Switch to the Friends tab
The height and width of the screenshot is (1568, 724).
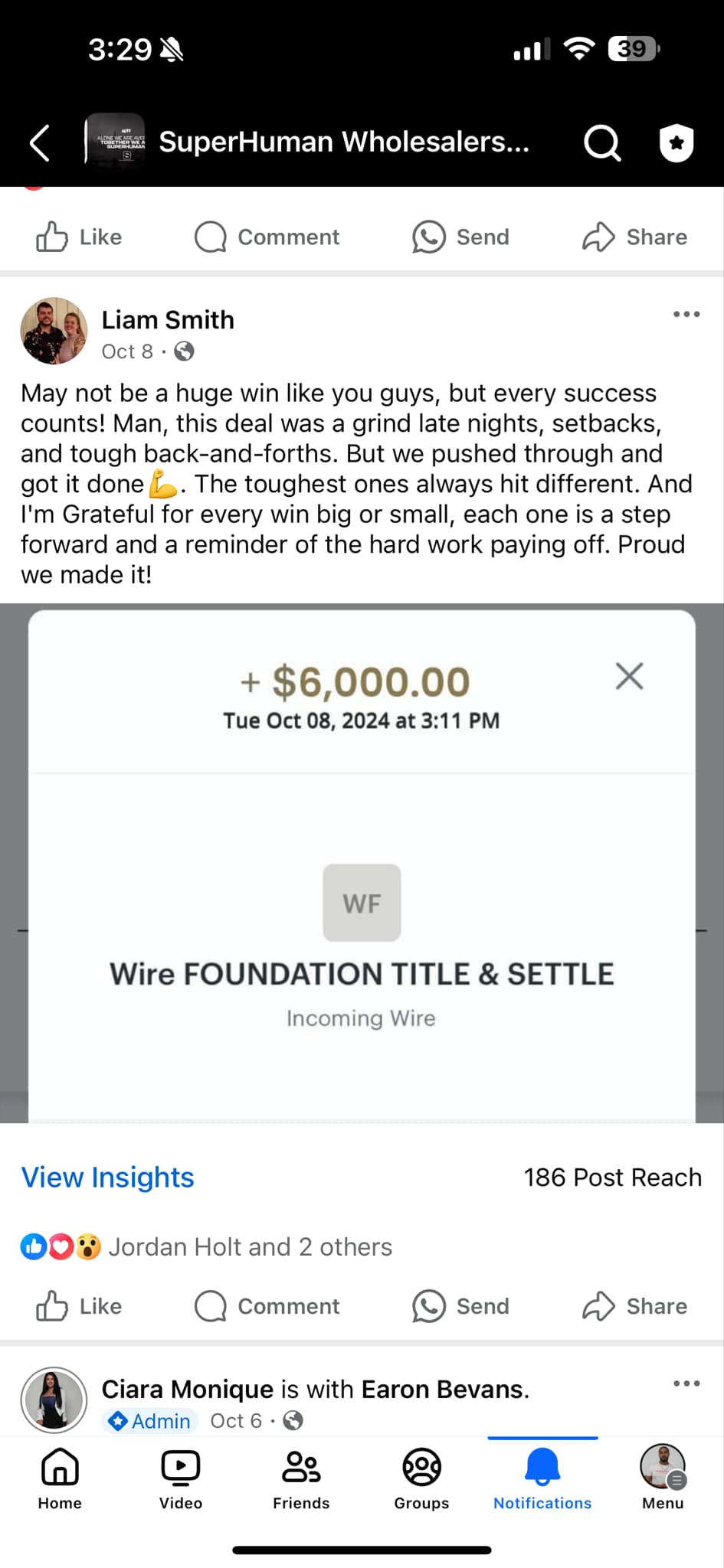(301, 1479)
